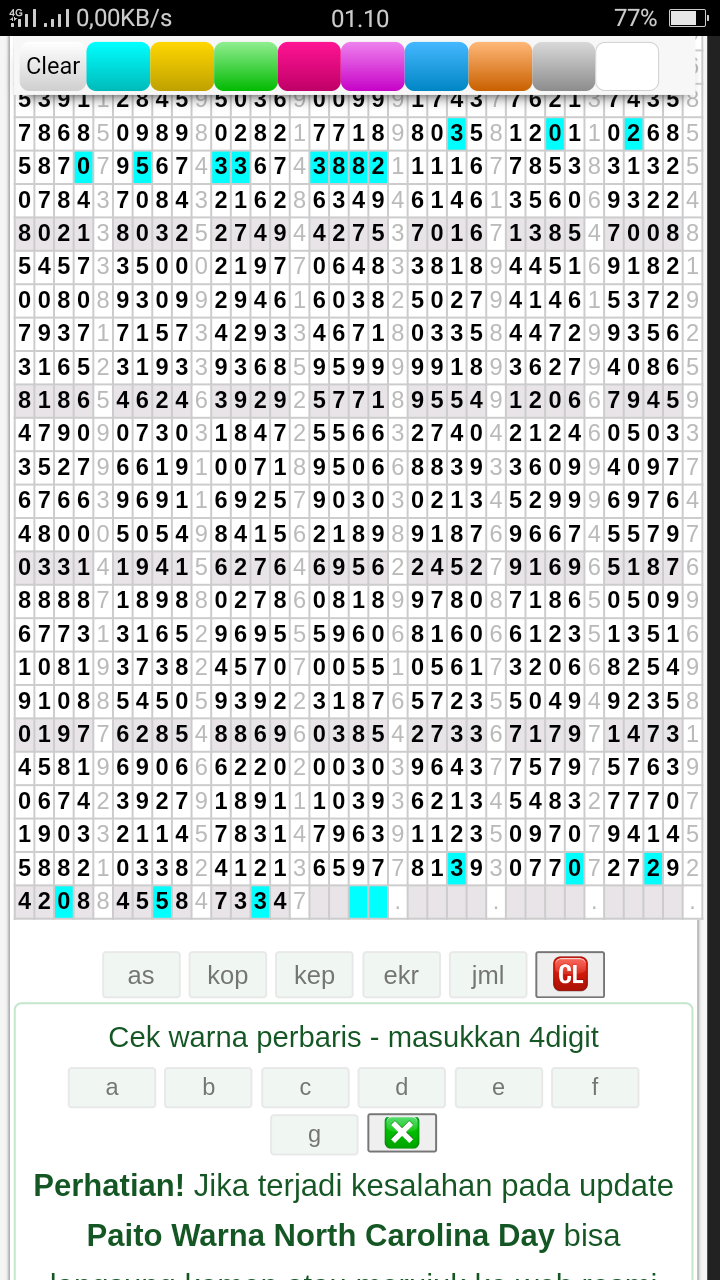Pick the purple color swatch
Image resolution: width=720 pixels, height=1280 pixels.
click(x=373, y=66)
